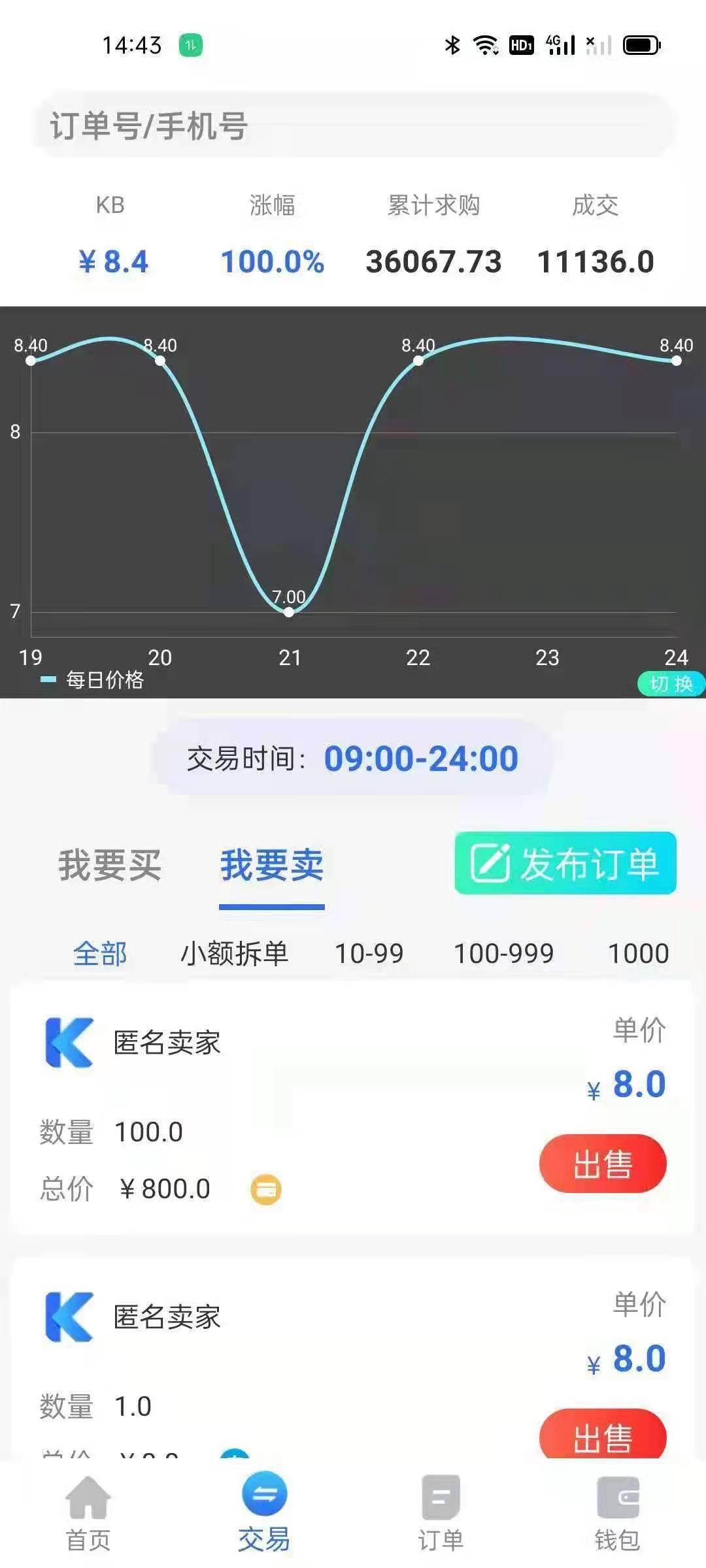Image resolution: width=706 pixels, height=1568 pixels.
Task: Choose the 10-99 quantity filter
Action: point(369,954)
